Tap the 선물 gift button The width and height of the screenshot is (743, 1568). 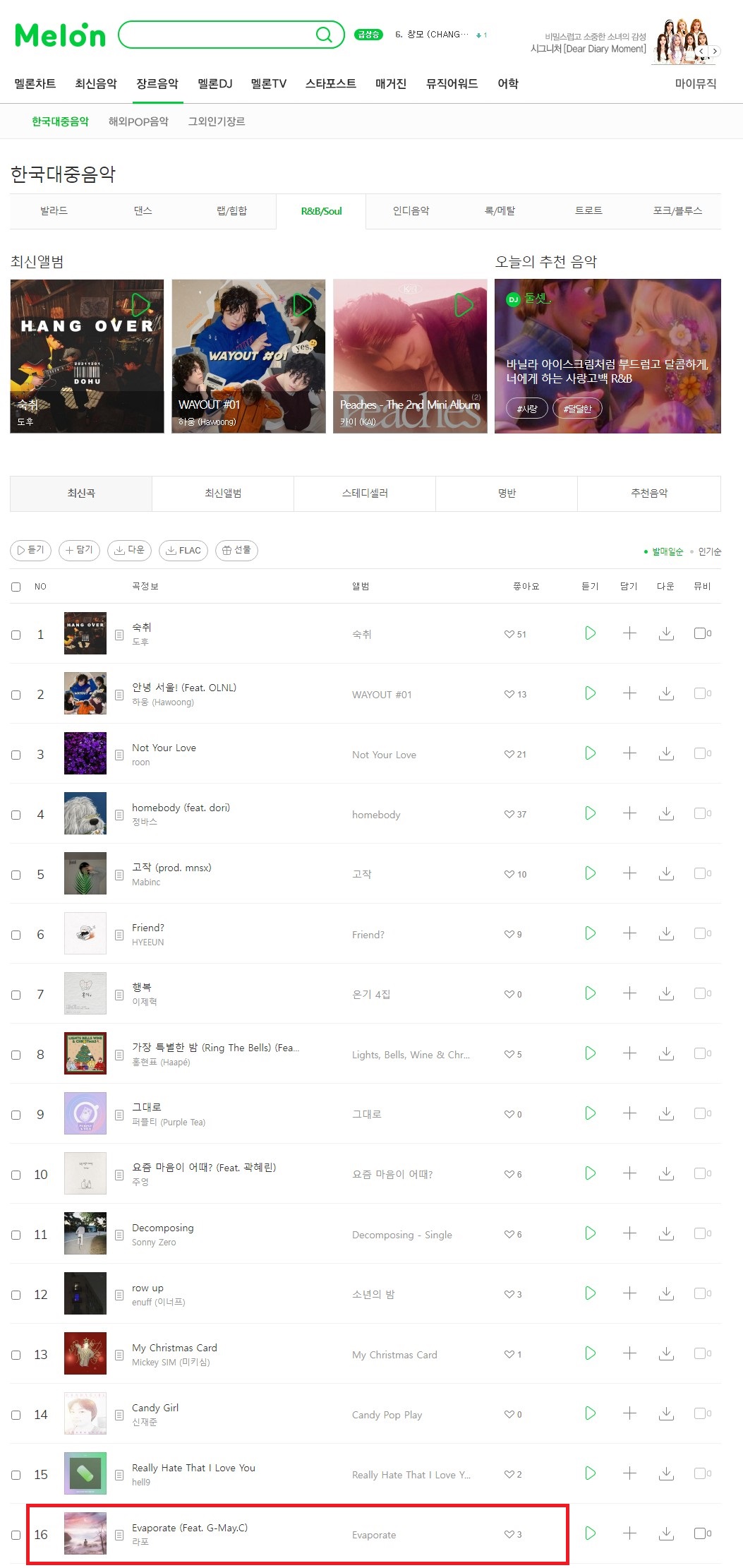[236, 550]
